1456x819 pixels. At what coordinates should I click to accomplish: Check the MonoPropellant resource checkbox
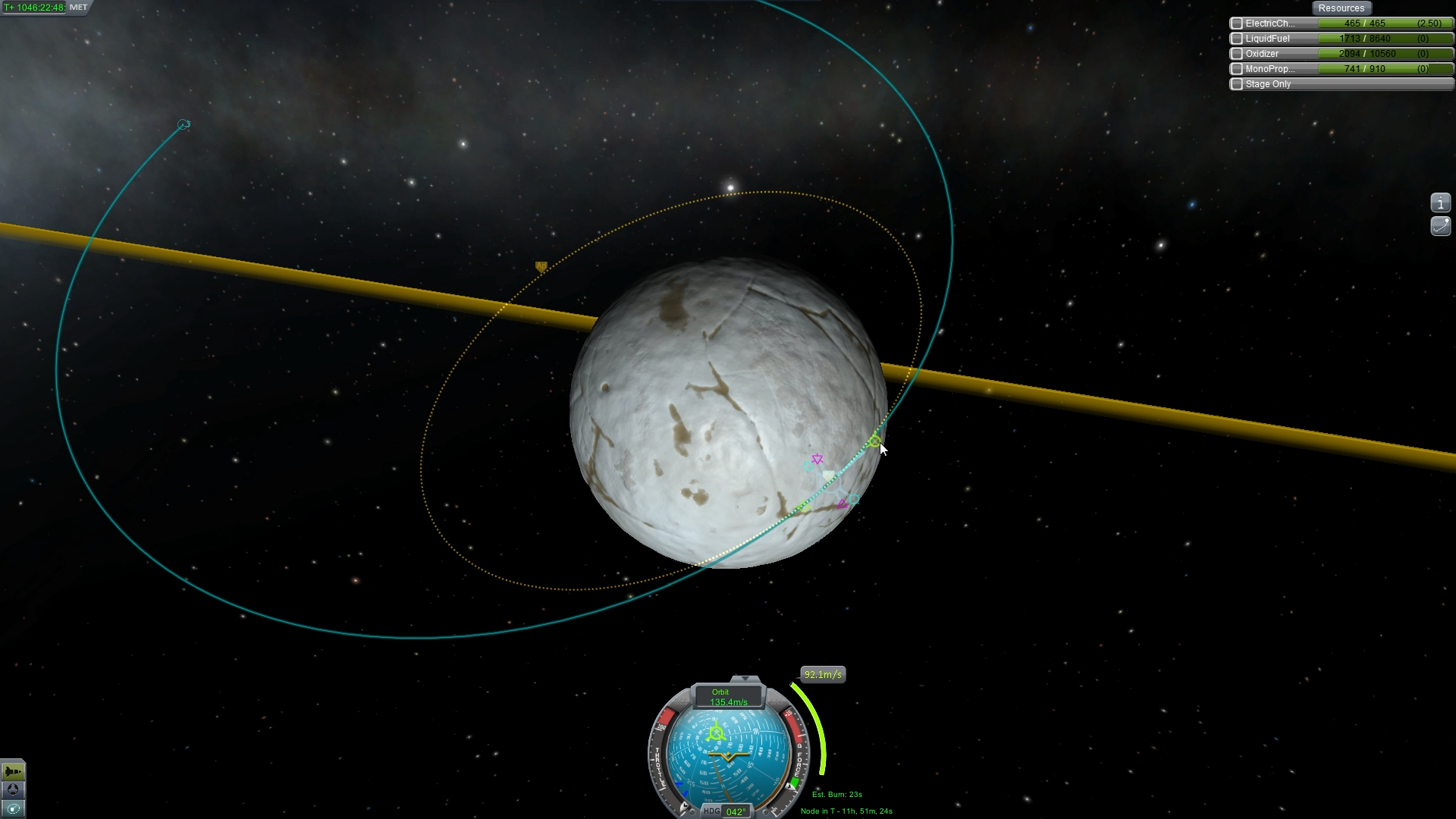[x=1237, y=69]
